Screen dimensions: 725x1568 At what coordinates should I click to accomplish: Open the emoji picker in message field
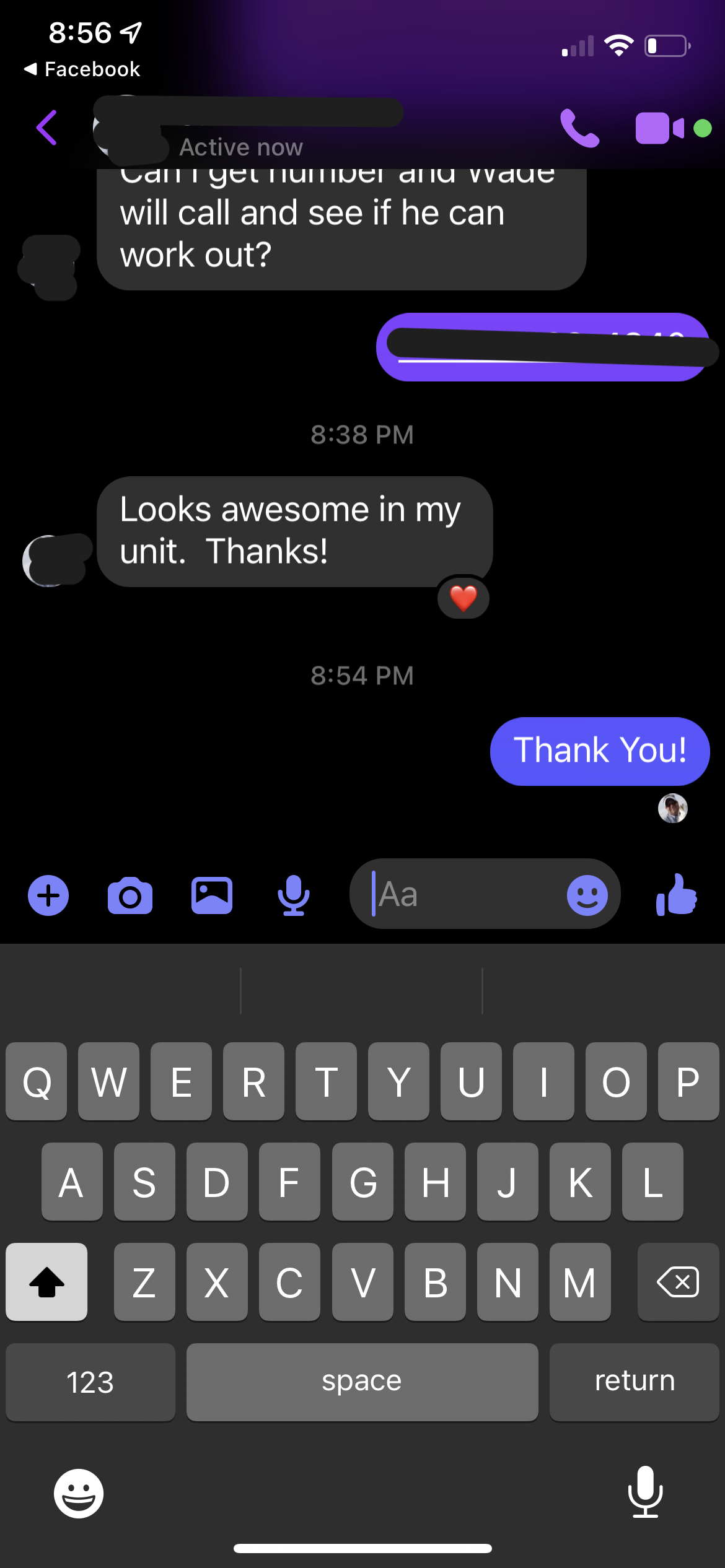click(587, 895)
